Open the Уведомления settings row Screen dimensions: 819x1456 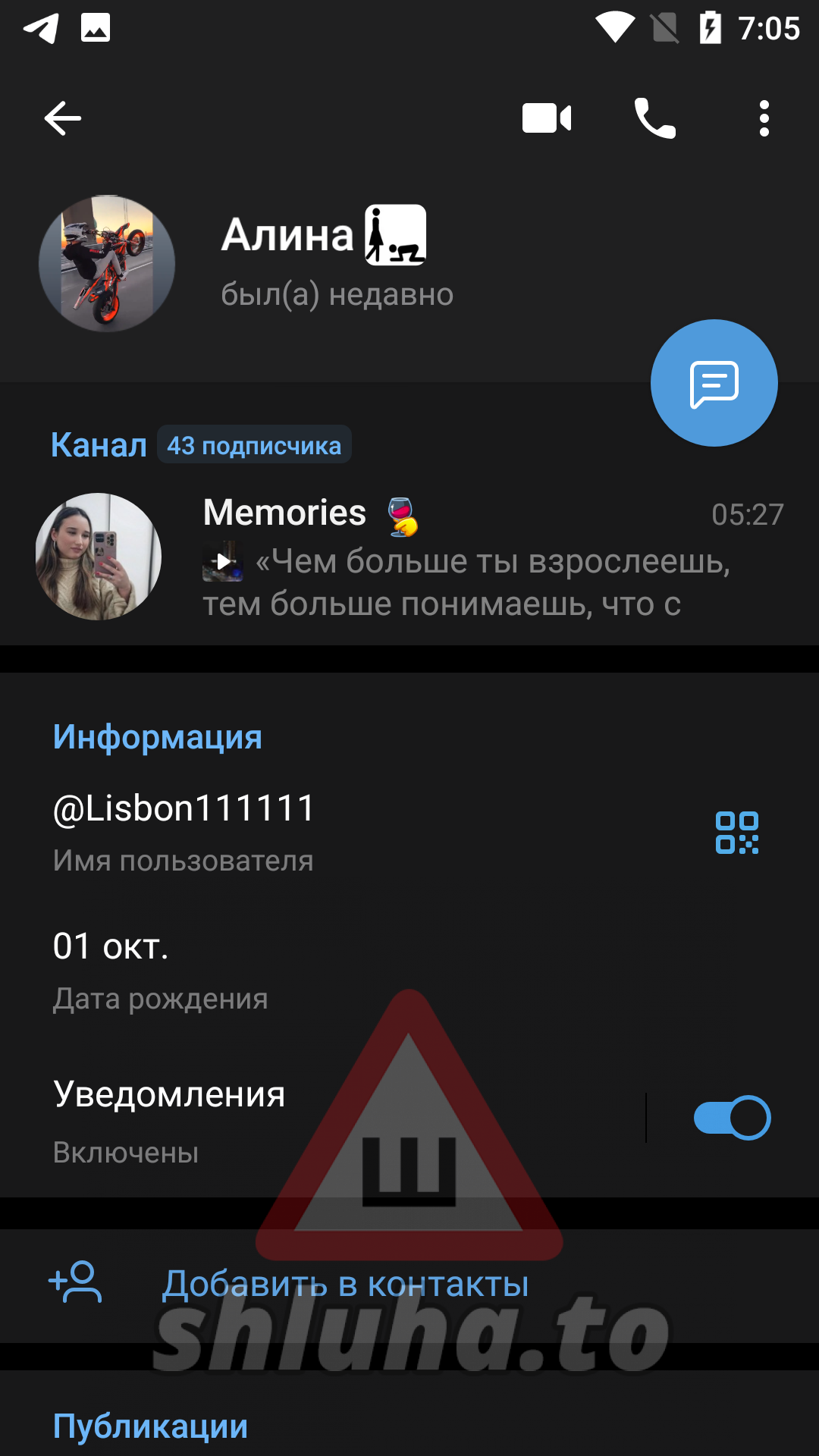pos(303,1120)
